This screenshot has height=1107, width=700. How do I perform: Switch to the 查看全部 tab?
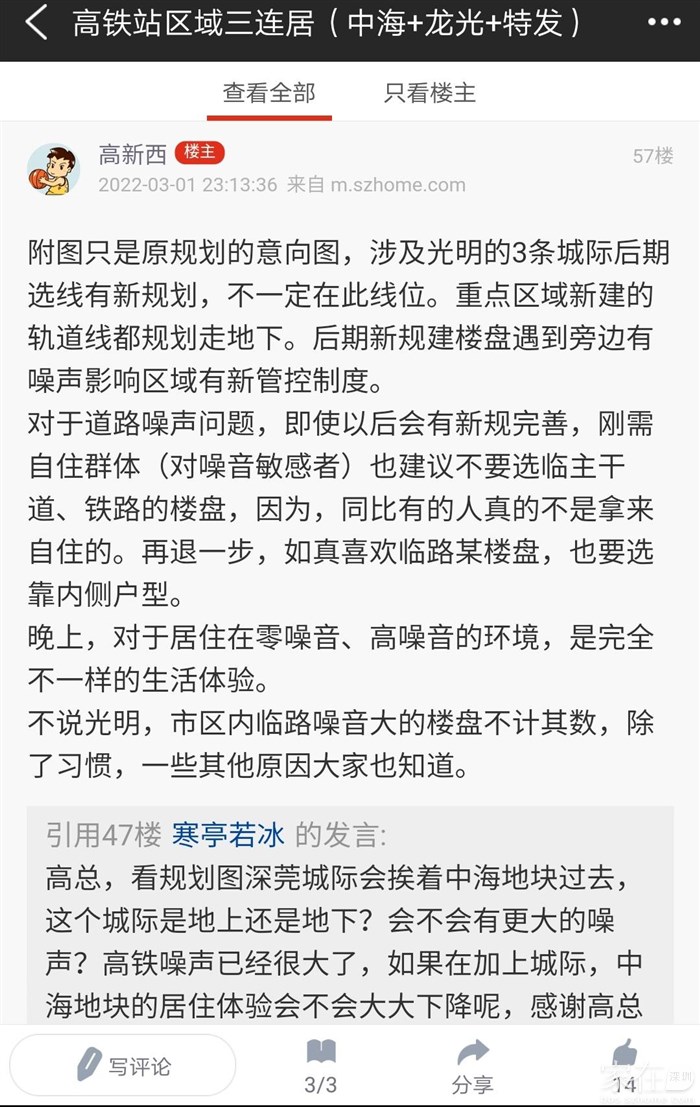(269, 94)
